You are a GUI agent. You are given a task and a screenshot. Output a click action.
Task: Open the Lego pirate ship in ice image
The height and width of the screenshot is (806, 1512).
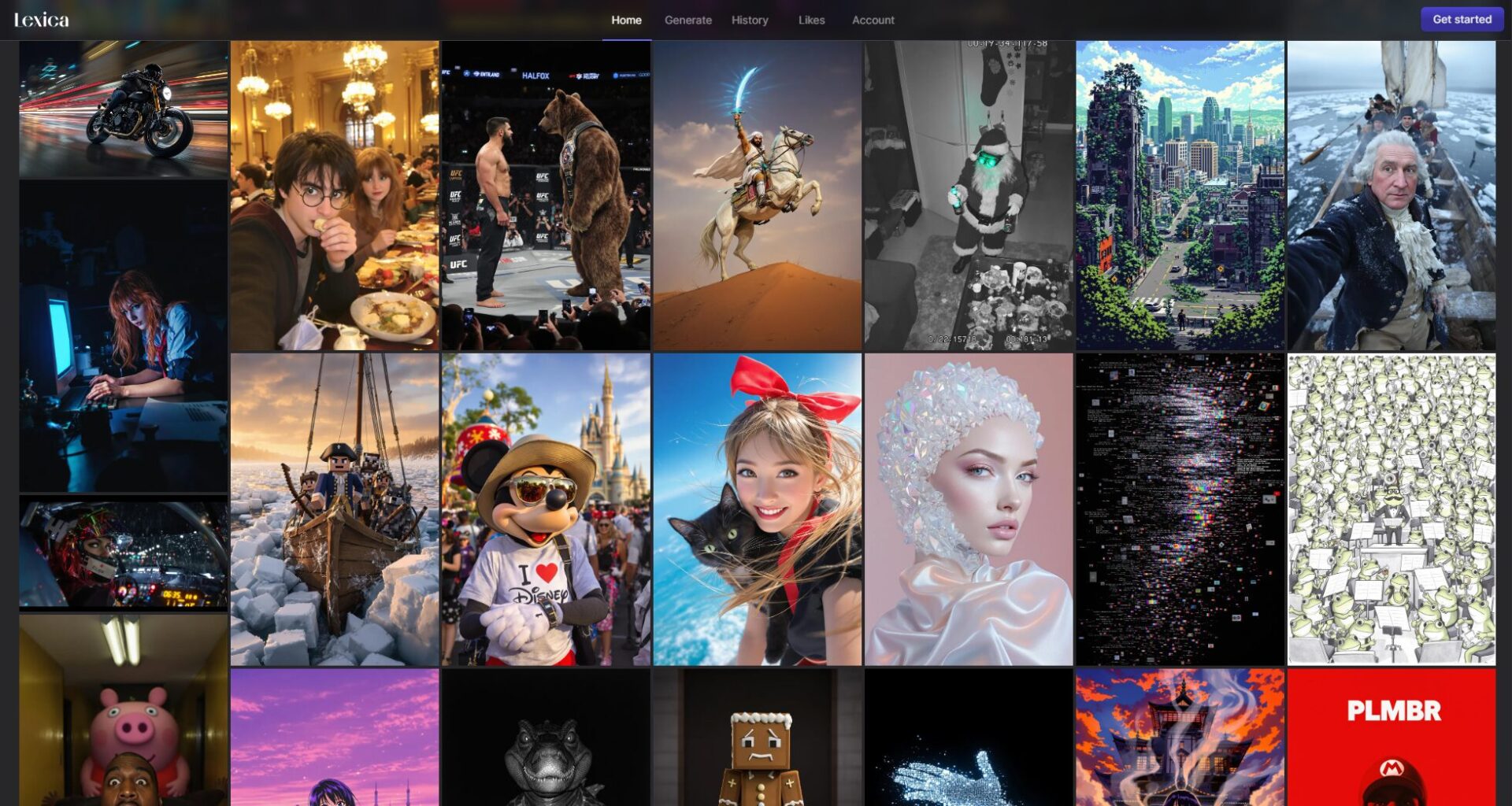click(335, 509)
